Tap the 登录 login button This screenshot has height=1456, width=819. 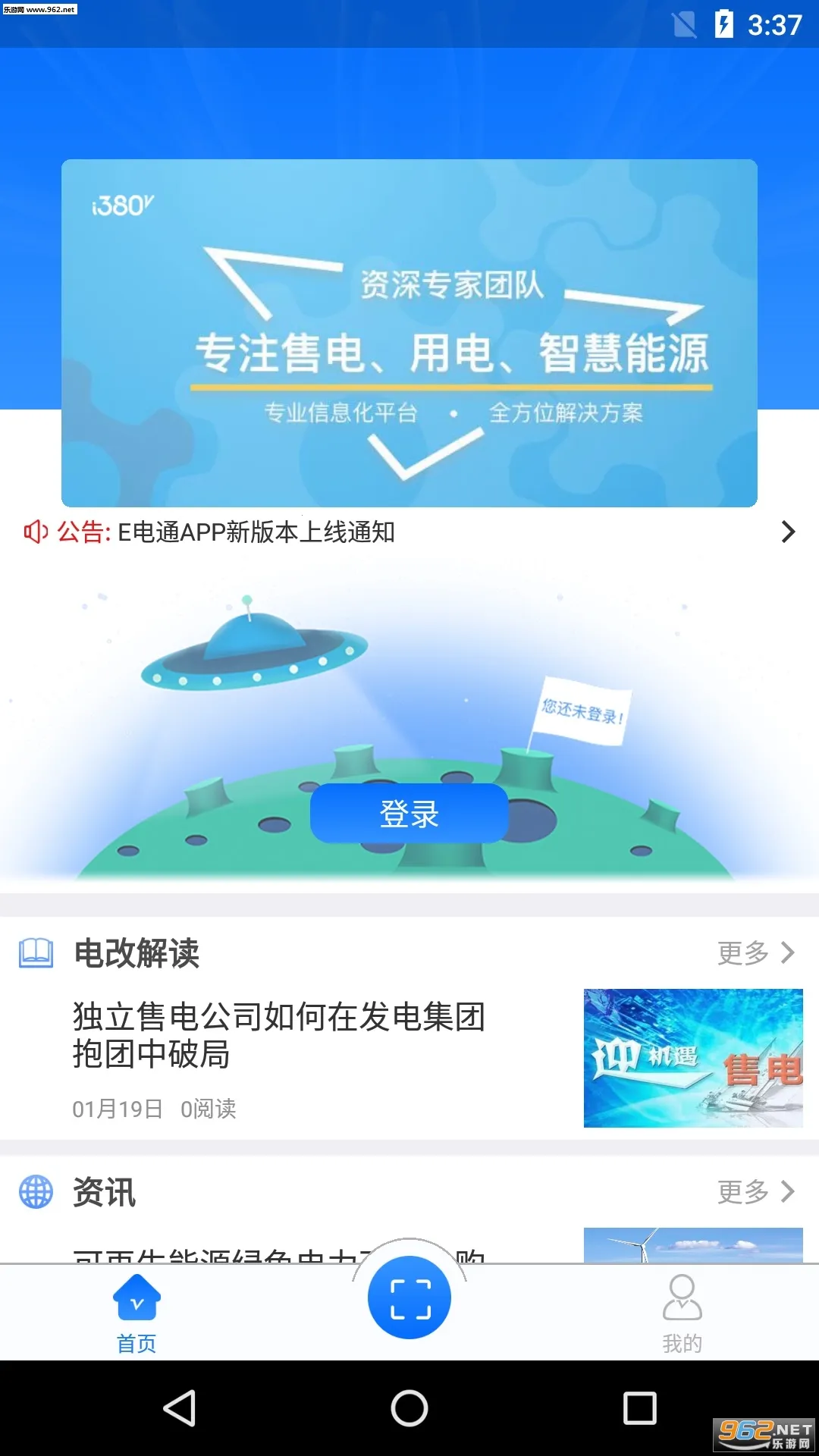coord(409,814)
